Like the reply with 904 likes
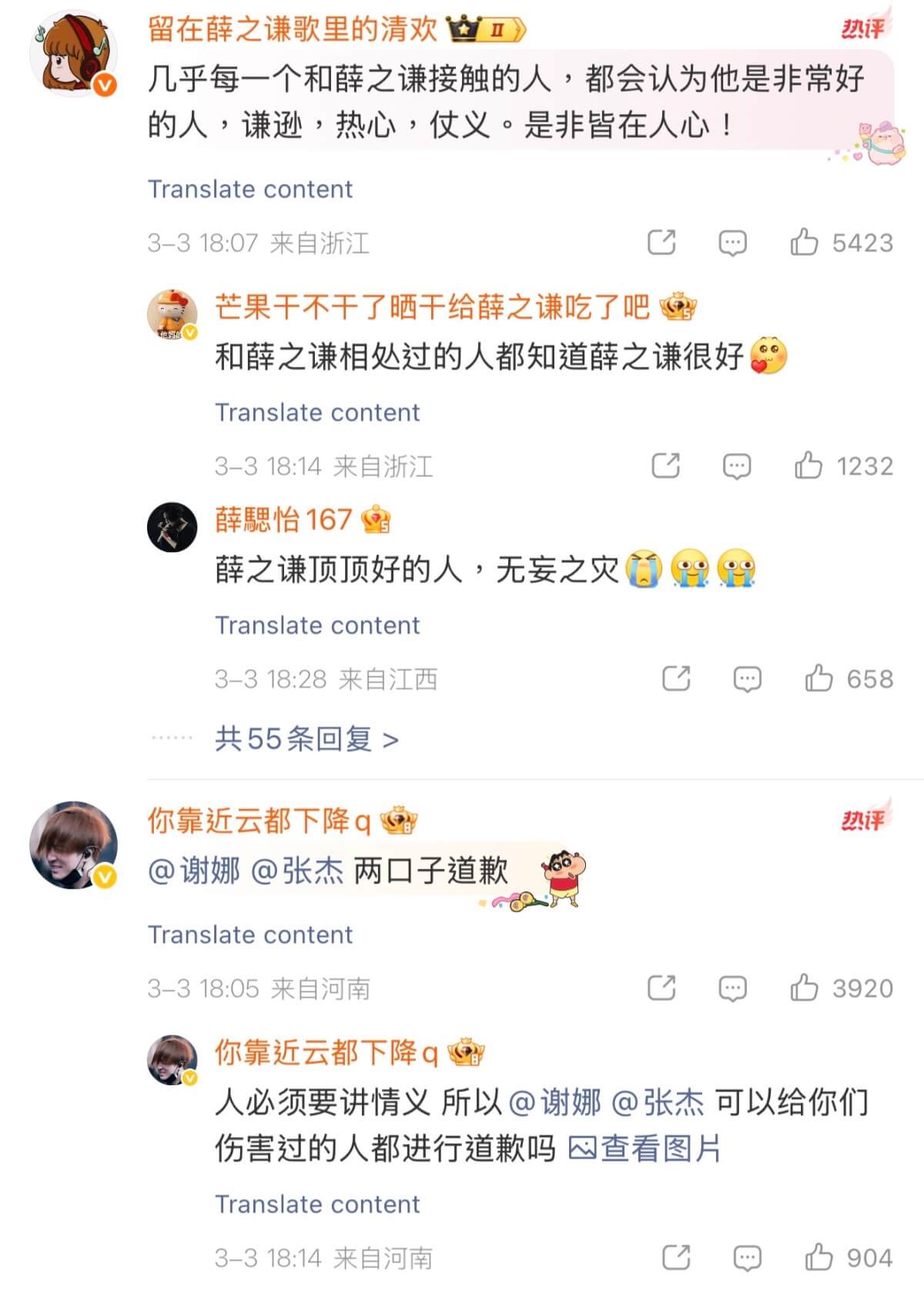924x1291 pixels. (x=819, y=1258)
